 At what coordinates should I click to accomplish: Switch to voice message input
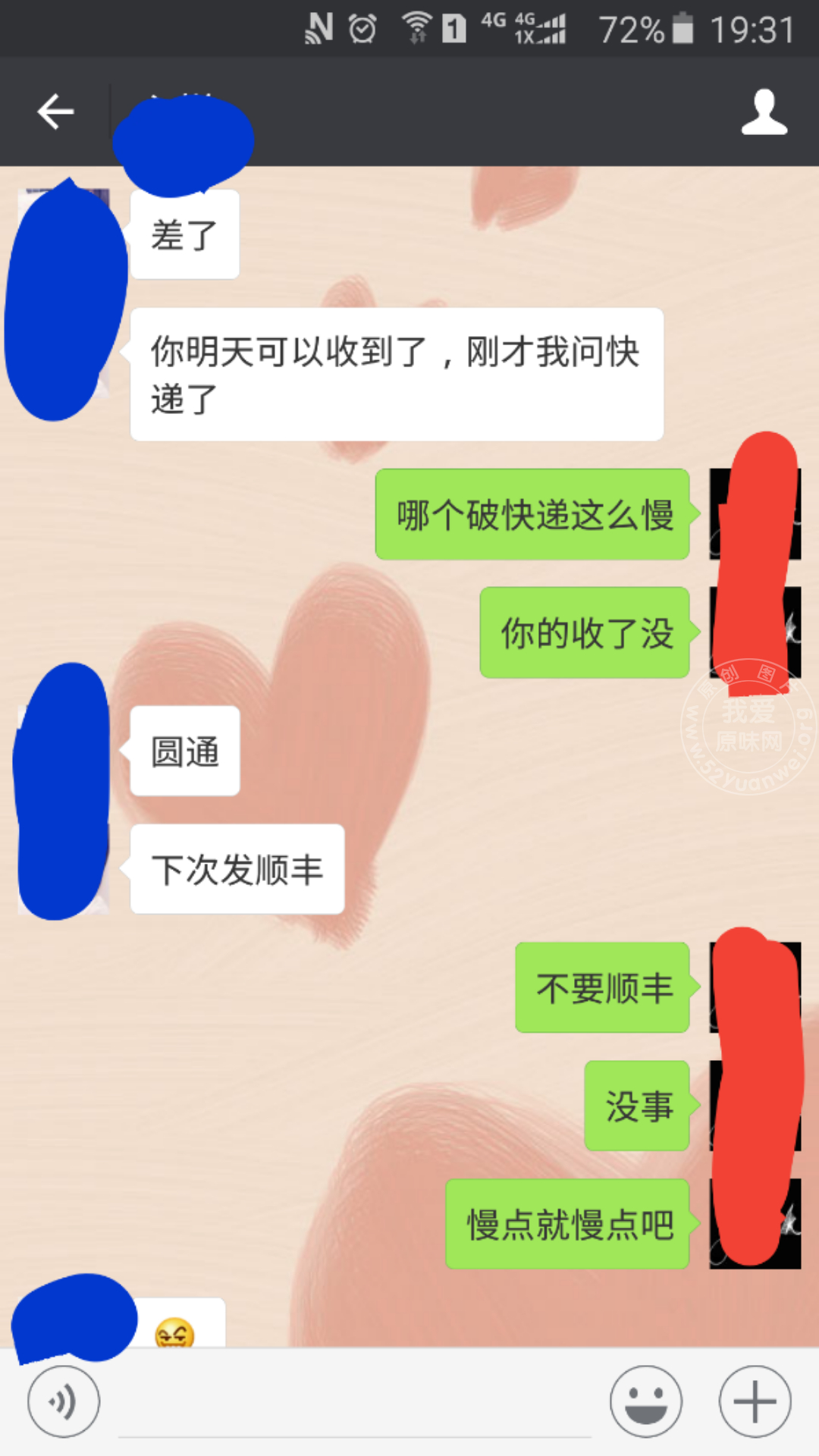64,1401
